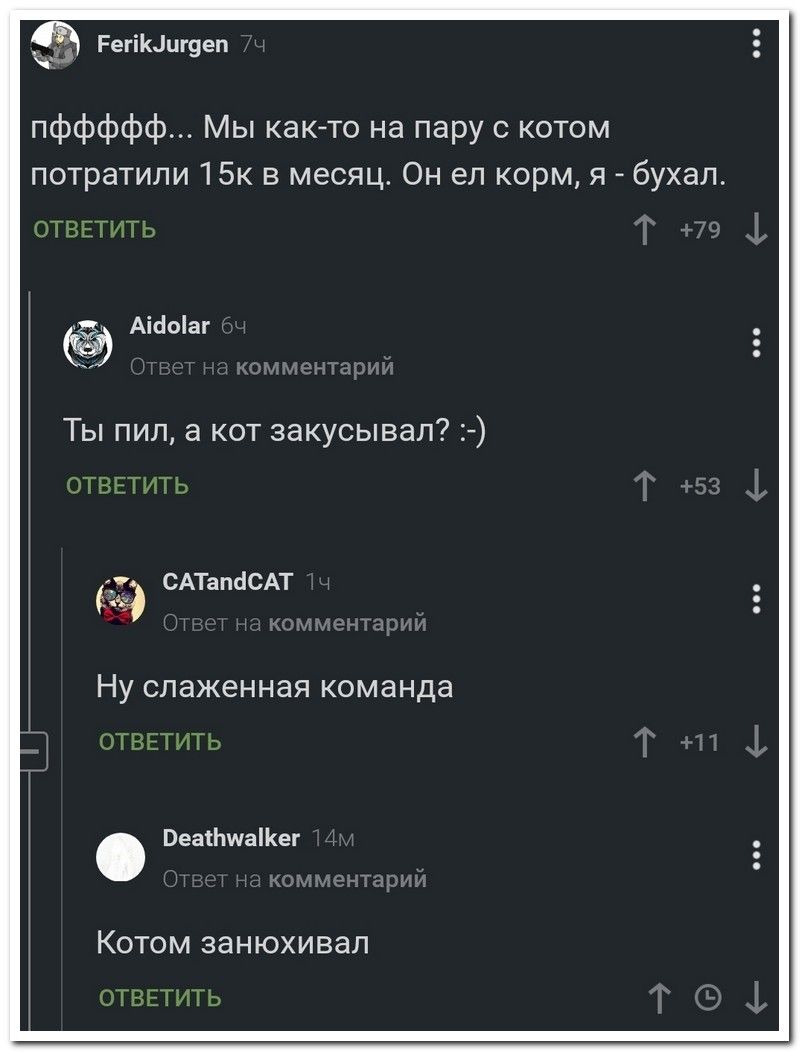Viewport: 800px width, 1052px height.
Task: Reply to CATandCAT's comment
Action: pyautogui.click(x=160, y=742)
